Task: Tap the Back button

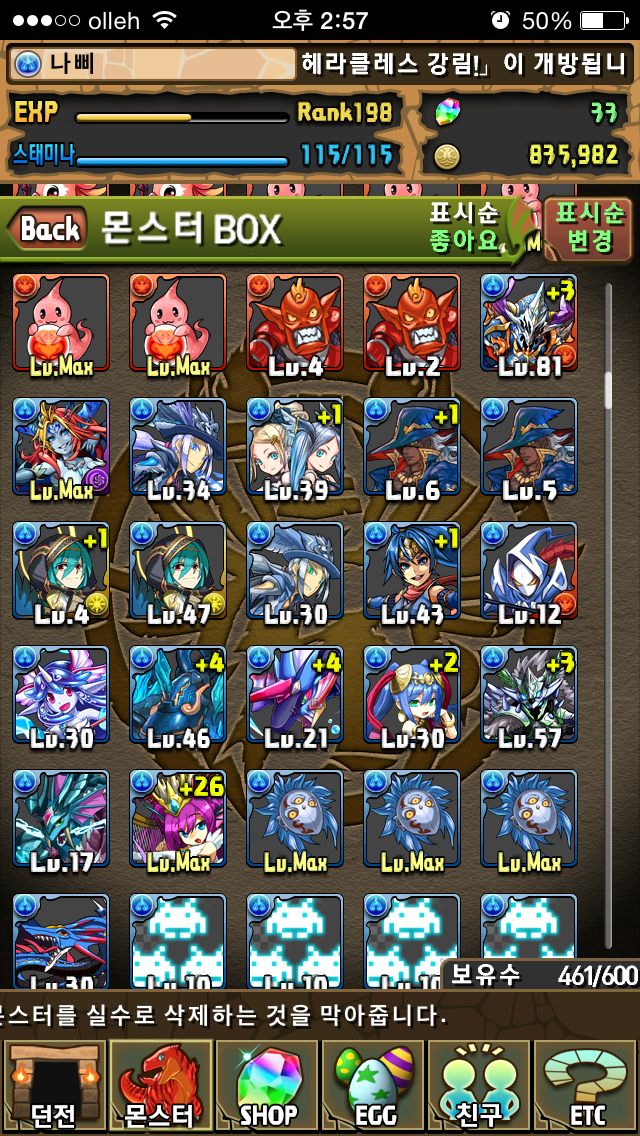Action: [x=48, y=229]
